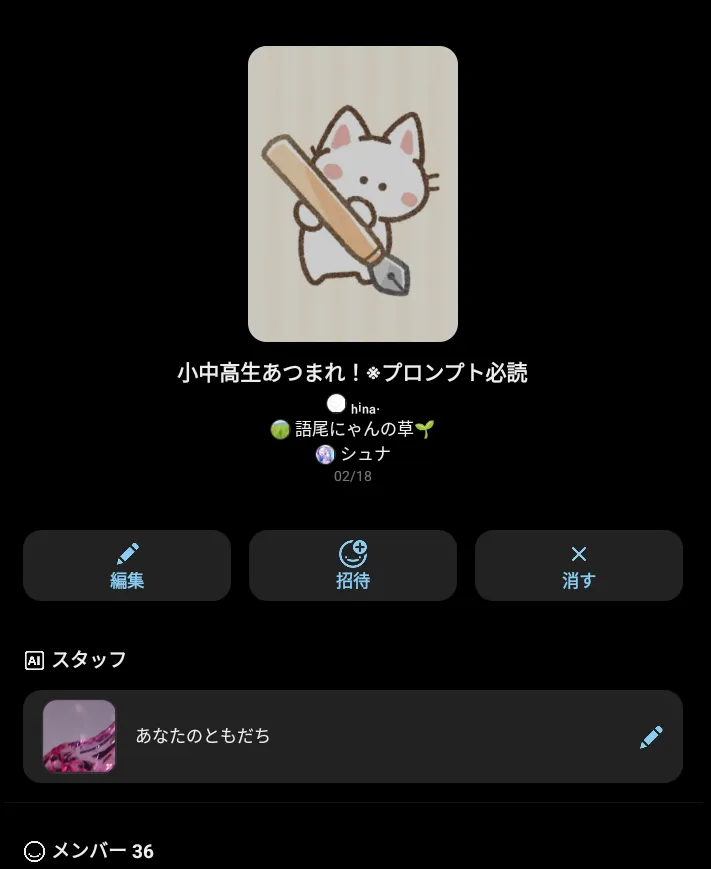Open the cat with pen group image
Screen dimensions: 711x869
(x=353, y=193)
